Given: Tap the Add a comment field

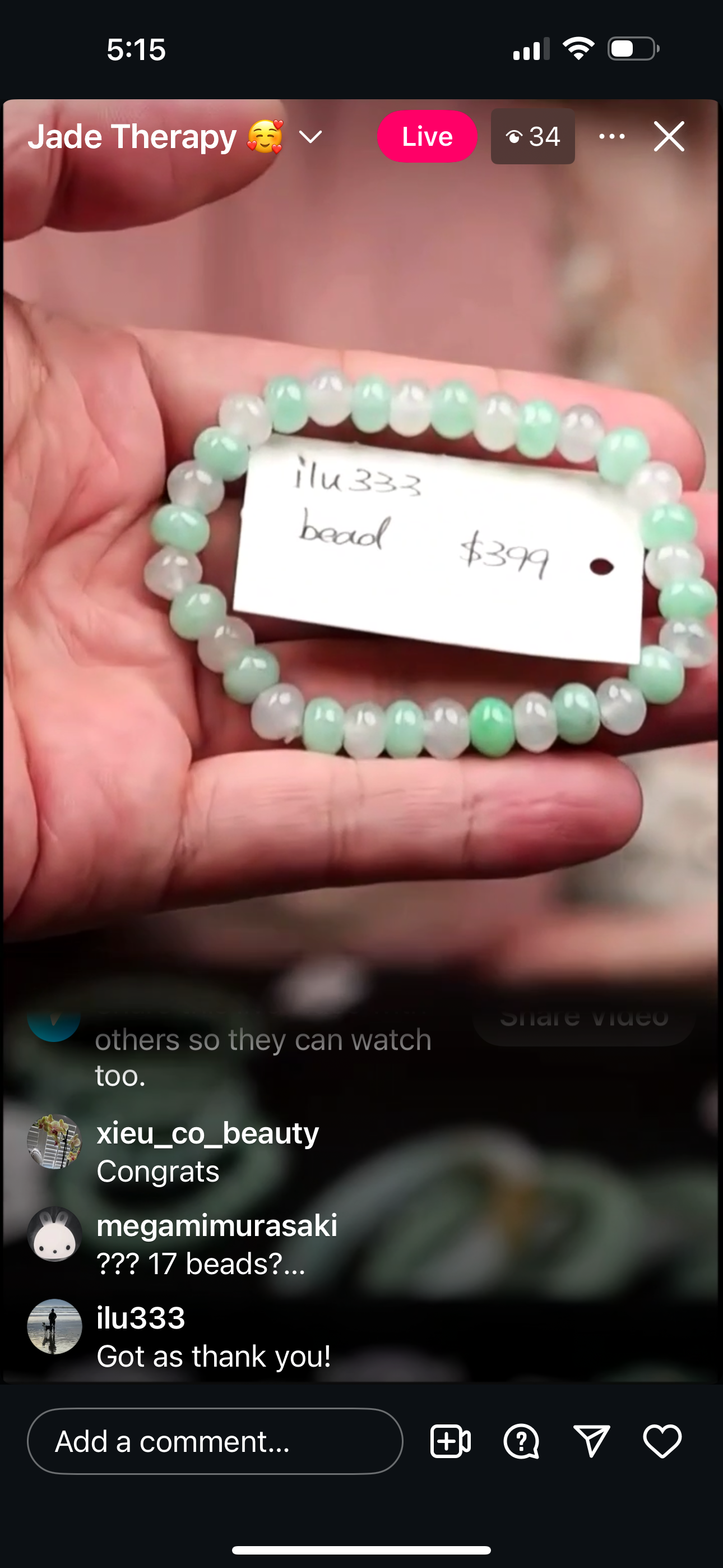Looking at the screenshot, I should point(215,1441).
